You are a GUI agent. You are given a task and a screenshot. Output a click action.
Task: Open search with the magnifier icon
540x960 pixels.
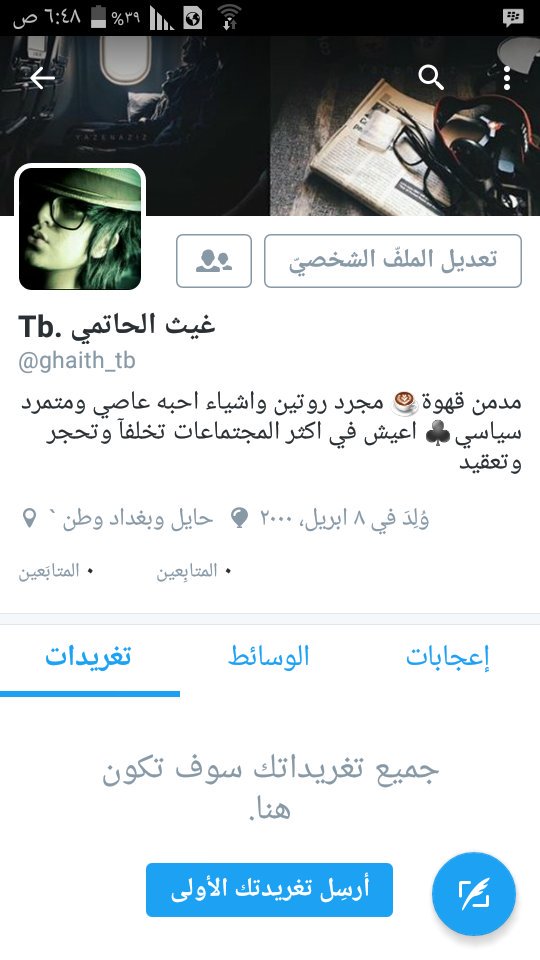431,78
